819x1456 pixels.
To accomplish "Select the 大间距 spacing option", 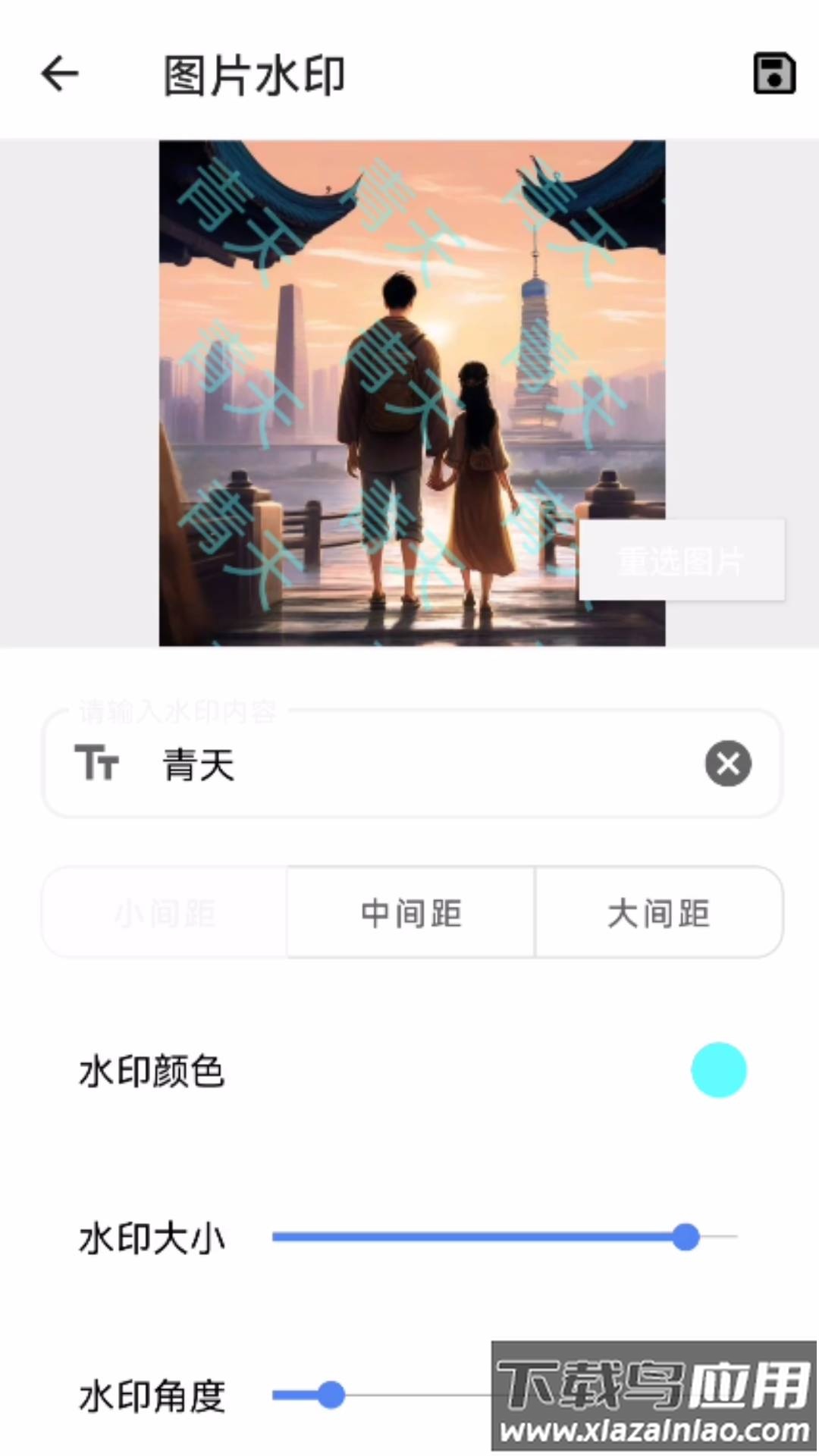I will click(659, 912).
